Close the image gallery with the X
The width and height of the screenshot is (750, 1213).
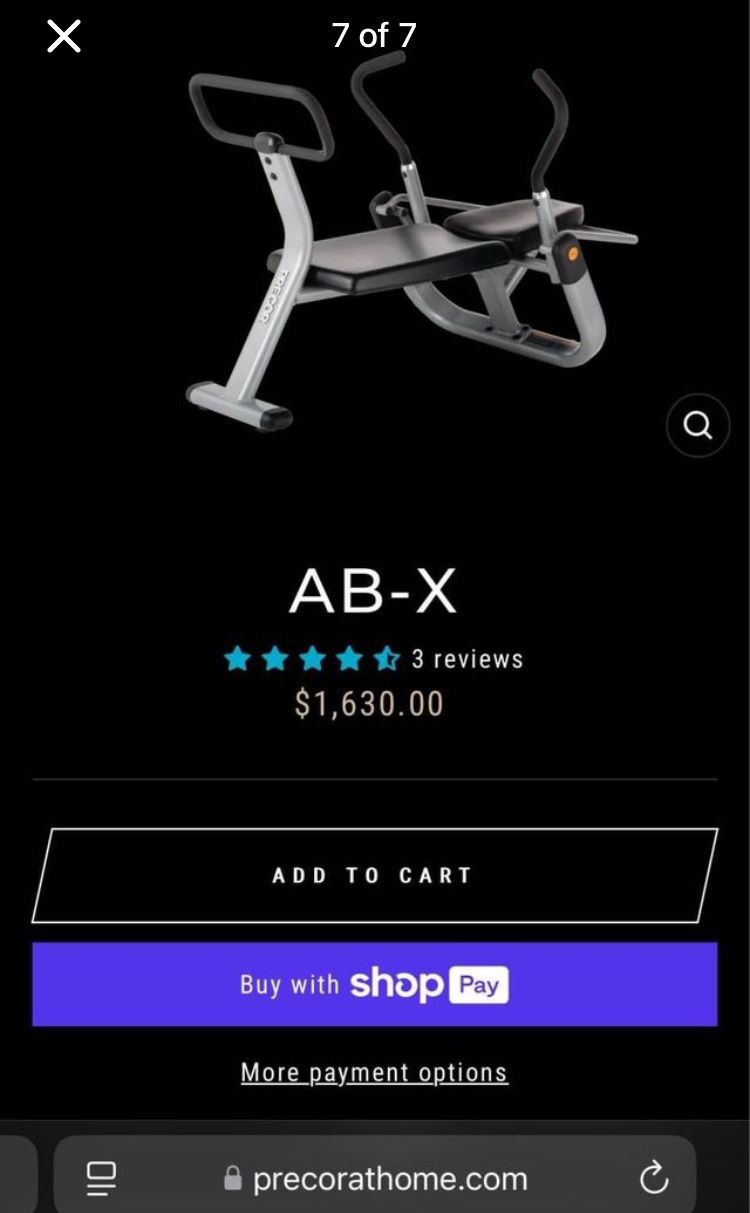pos(63,36)
